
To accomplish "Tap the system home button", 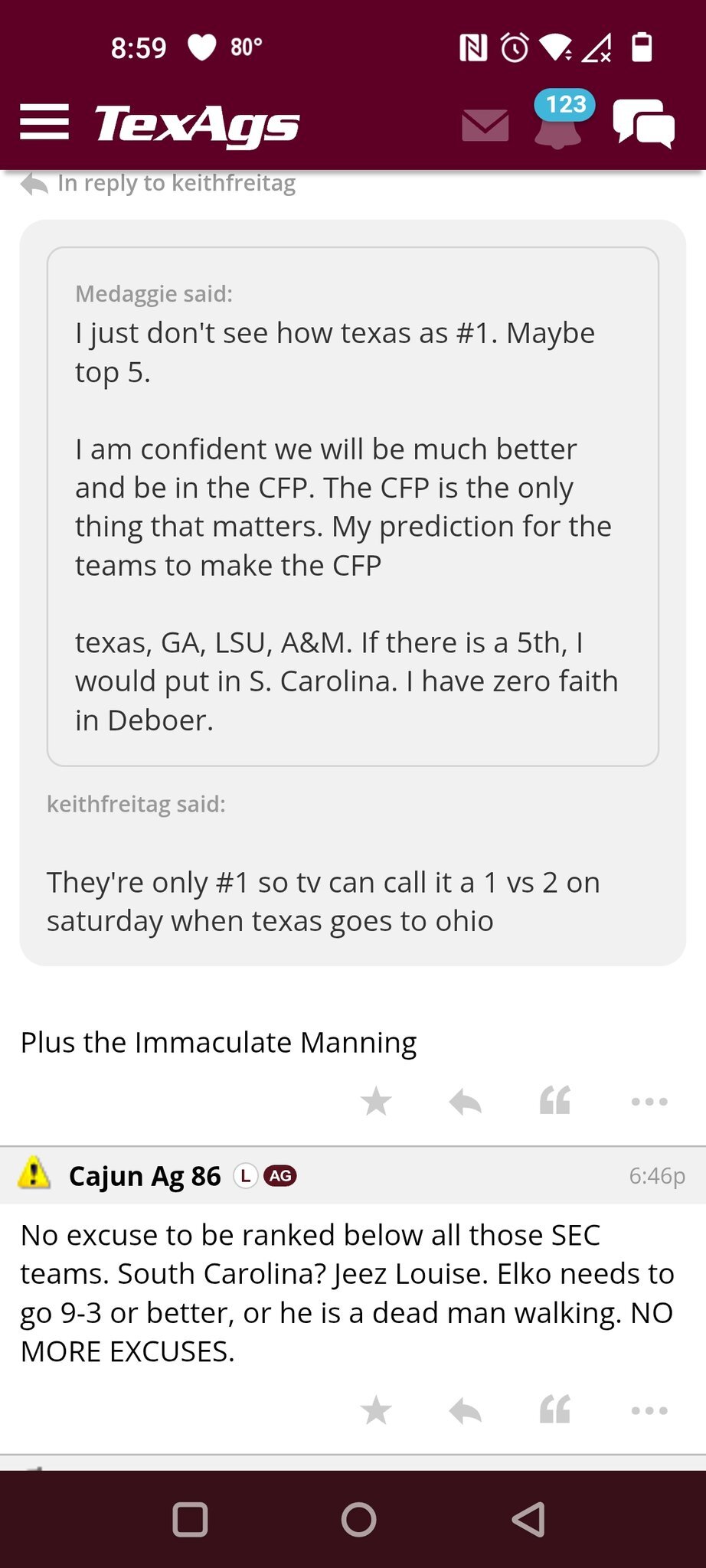I will [x=358, y=1520].
